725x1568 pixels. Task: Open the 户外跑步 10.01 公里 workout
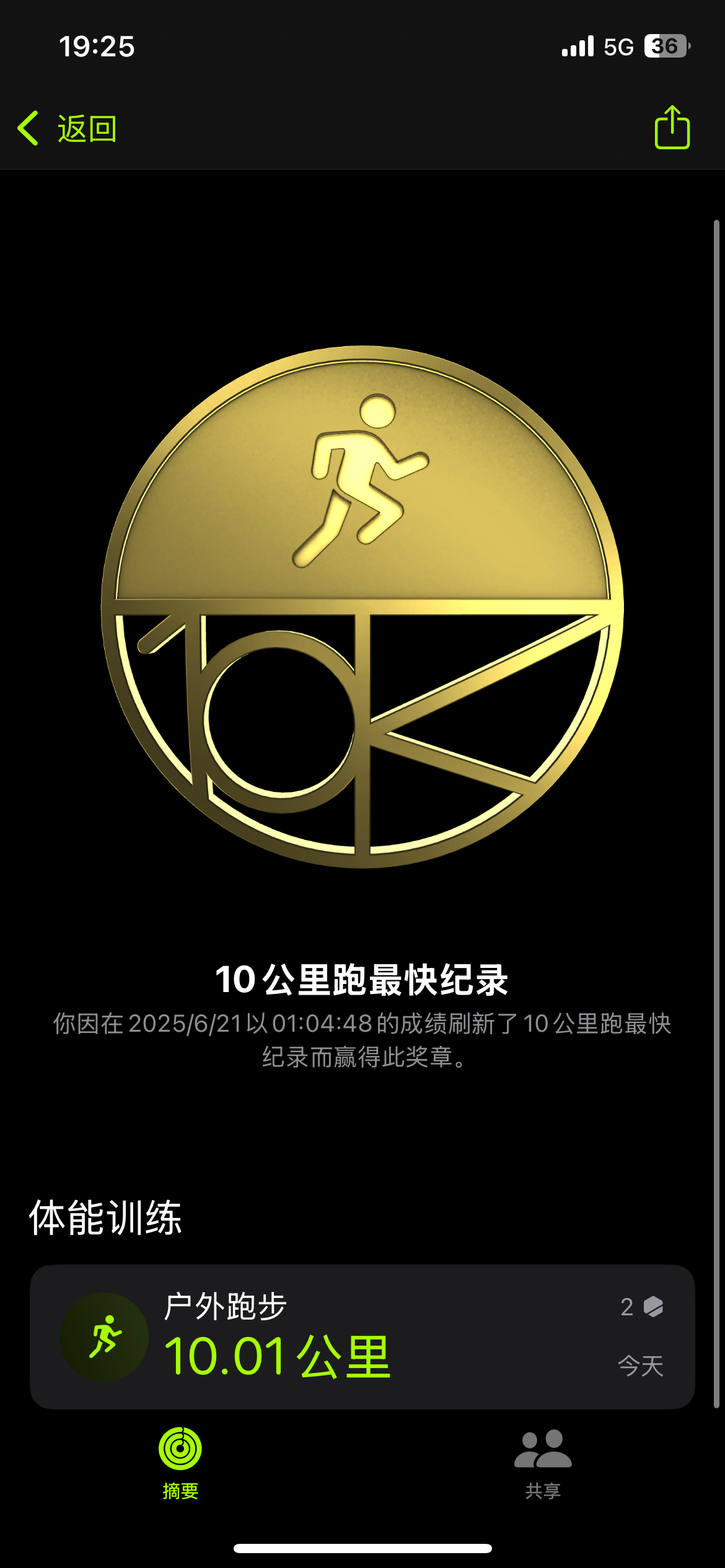click(362, 1336)
